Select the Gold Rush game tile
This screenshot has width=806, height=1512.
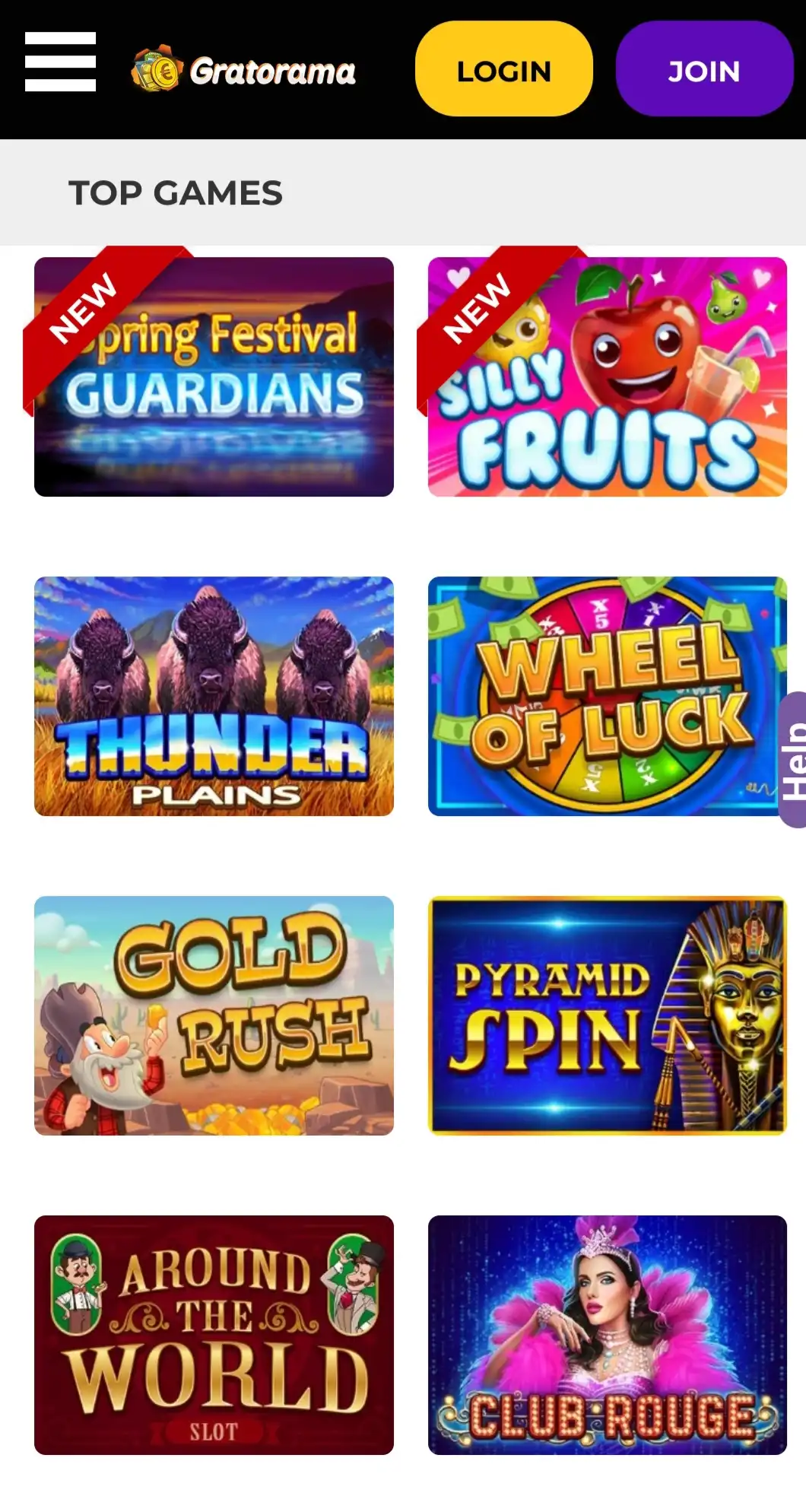(214, 1015)
